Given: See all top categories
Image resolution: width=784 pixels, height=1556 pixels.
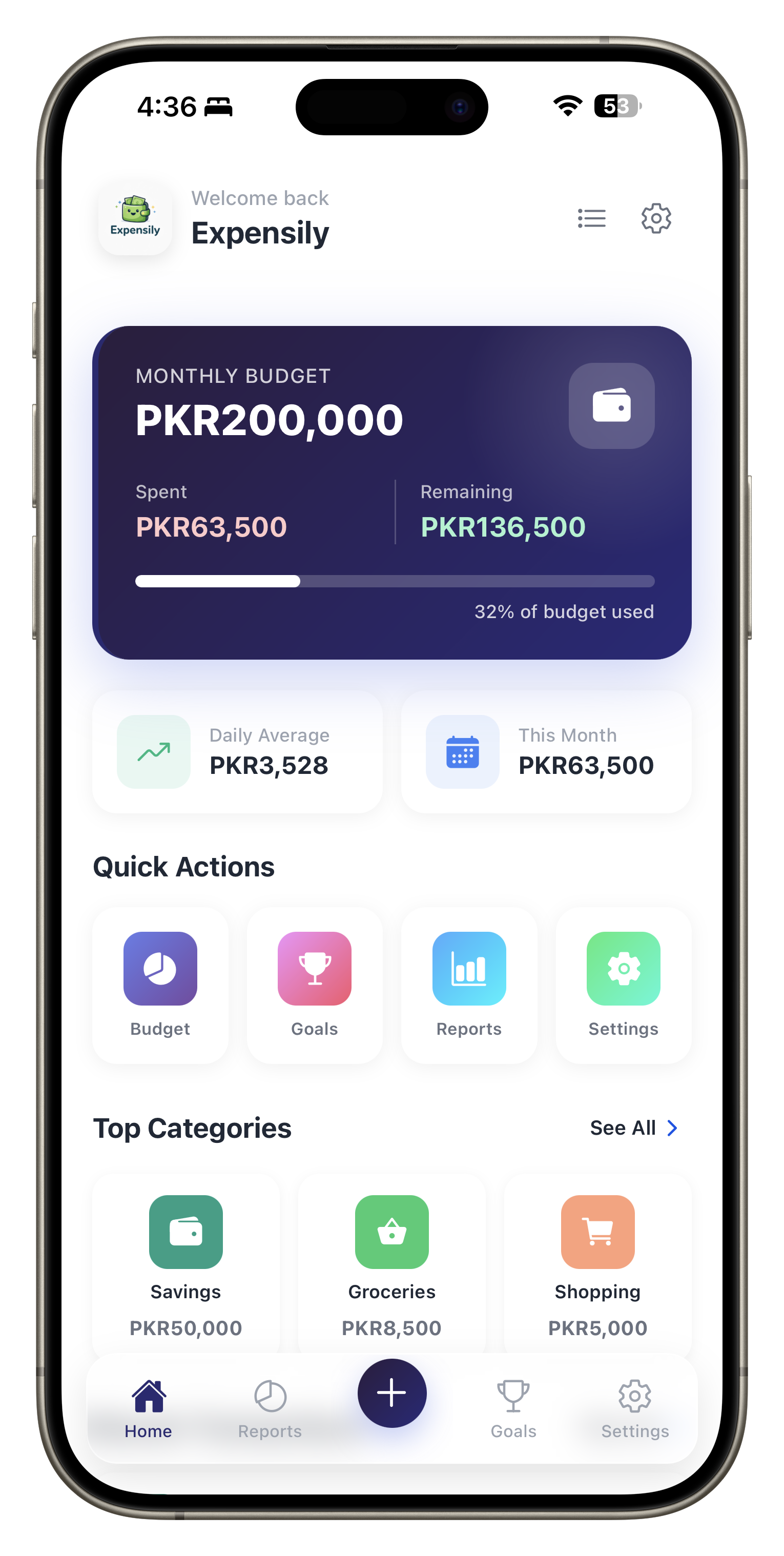Looking at the screenshot, I should tap(633, 1128).
